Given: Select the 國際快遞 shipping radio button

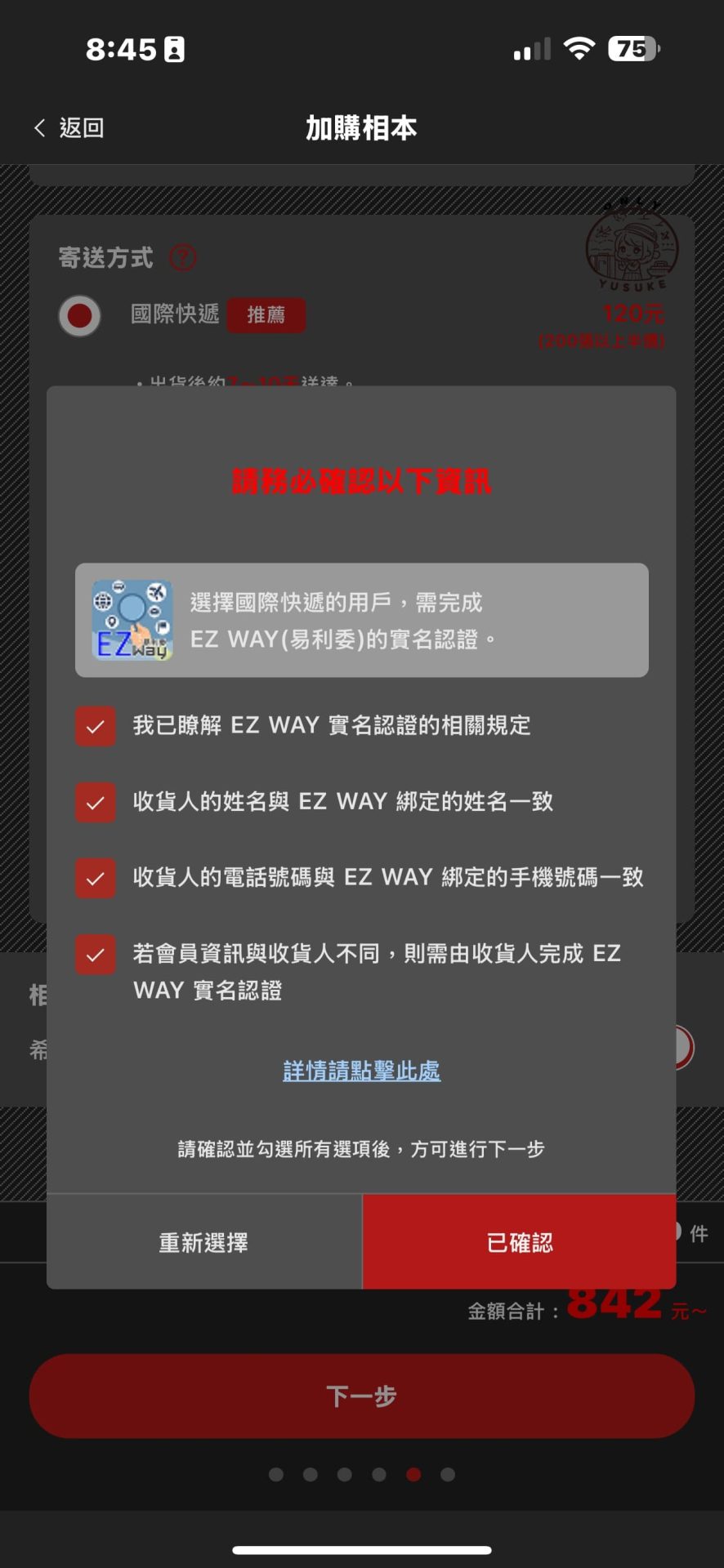Looking at the screenshot, I should (79, 314).
